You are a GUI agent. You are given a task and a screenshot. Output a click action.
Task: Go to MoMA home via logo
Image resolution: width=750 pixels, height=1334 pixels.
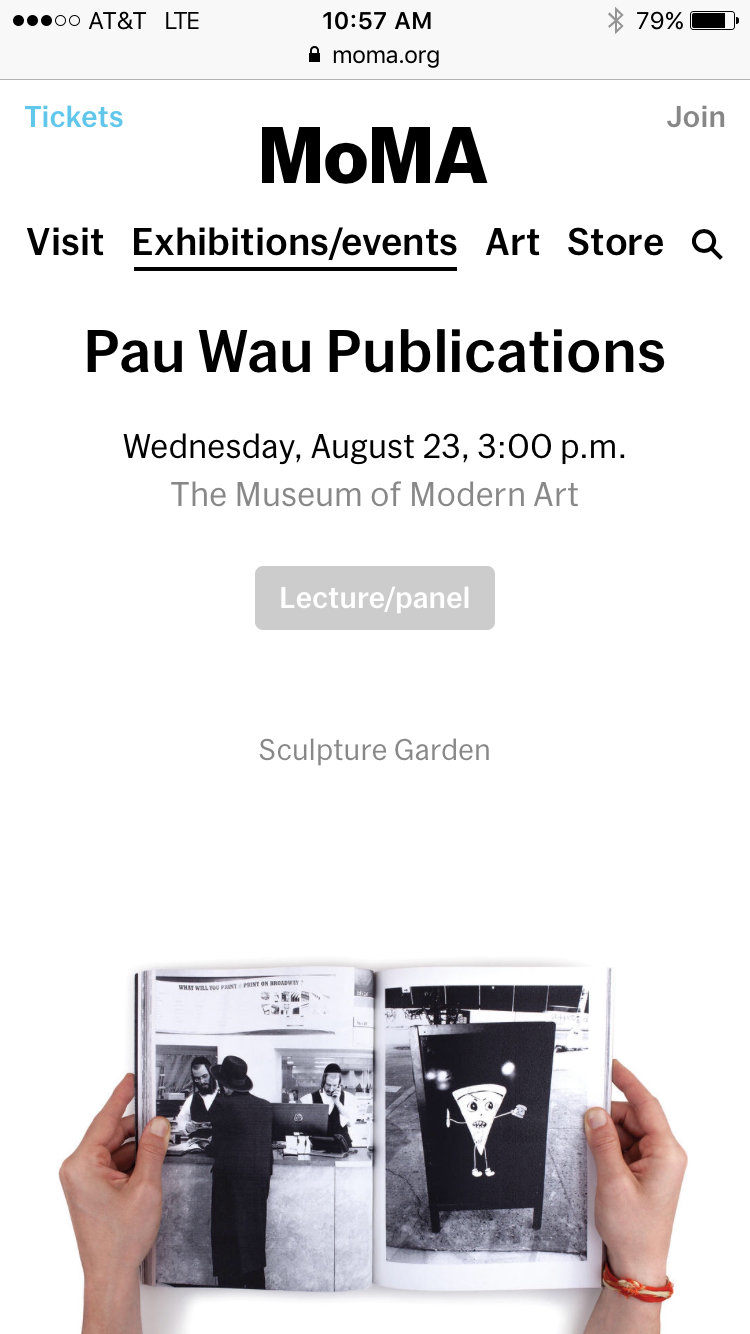(373, 158)
